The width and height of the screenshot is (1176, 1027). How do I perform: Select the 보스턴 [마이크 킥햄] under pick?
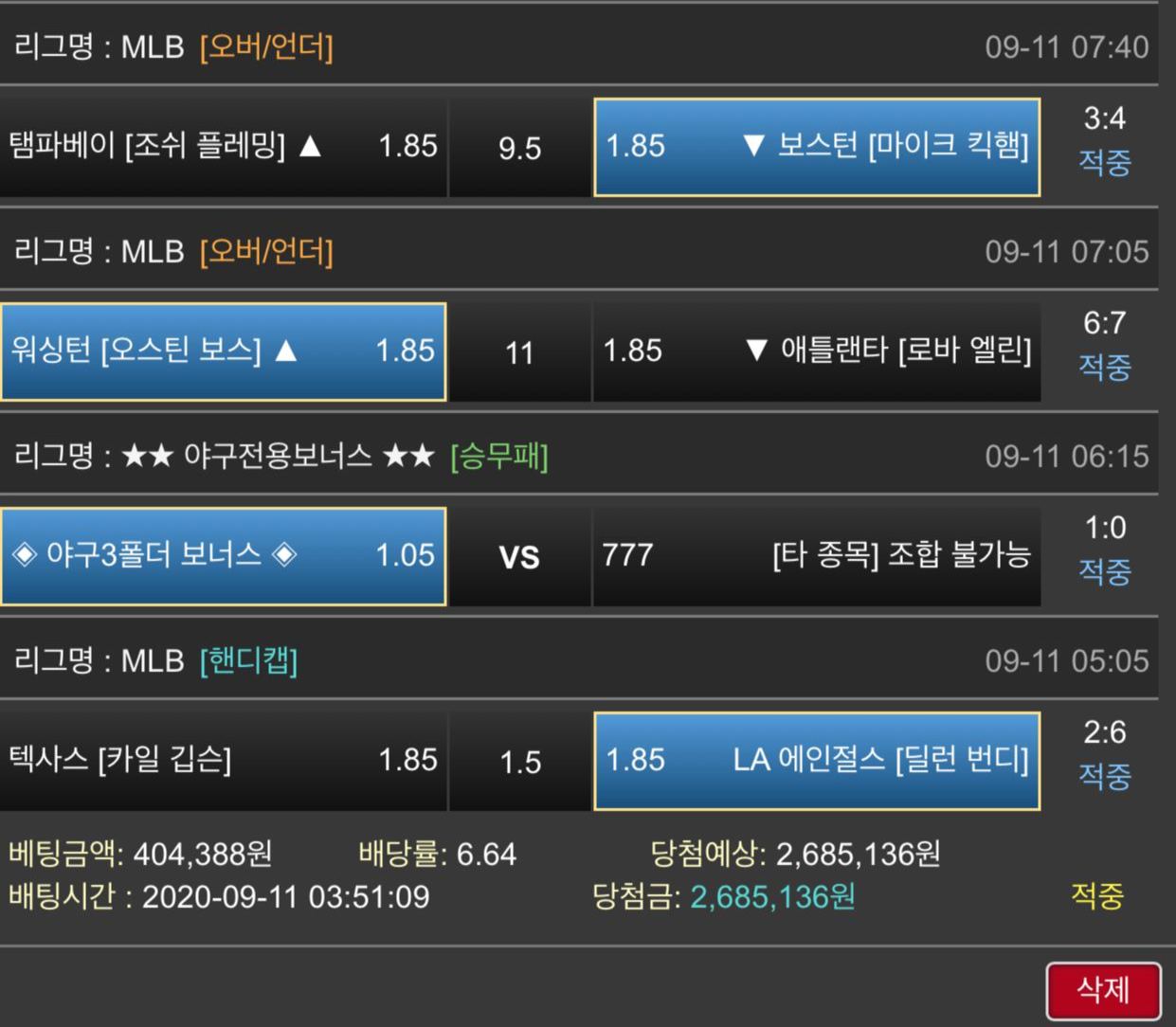817,147
